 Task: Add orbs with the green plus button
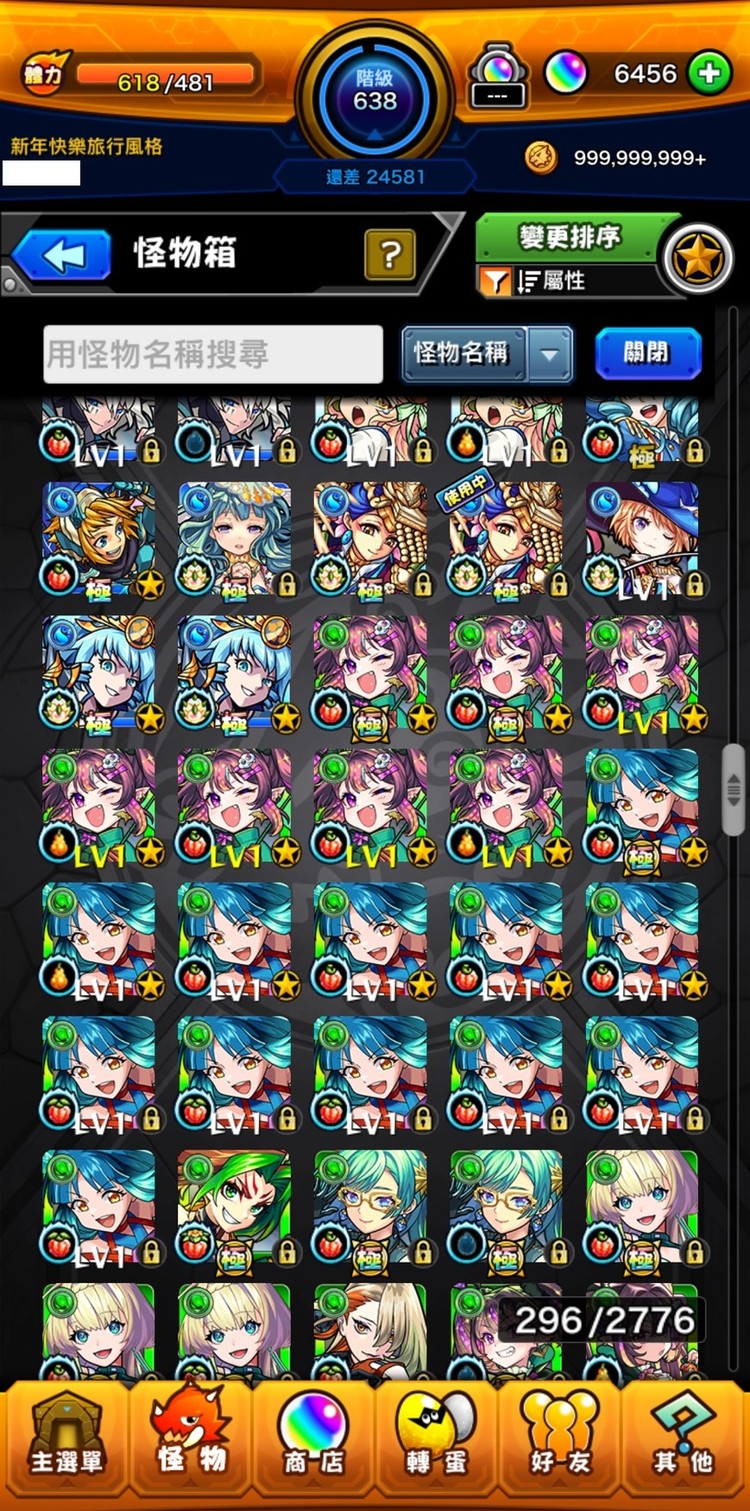[709, 74]
